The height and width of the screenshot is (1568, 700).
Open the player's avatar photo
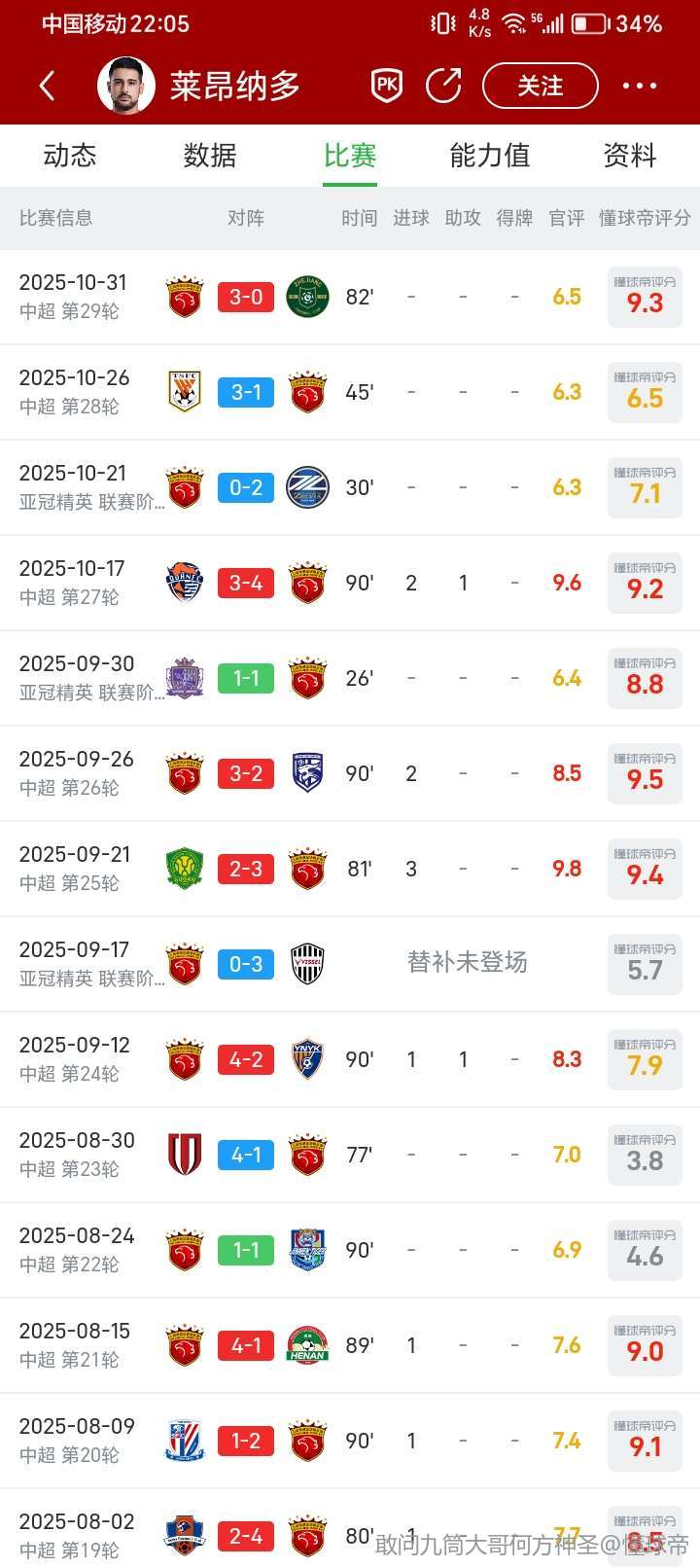click(x=126, y=86)
